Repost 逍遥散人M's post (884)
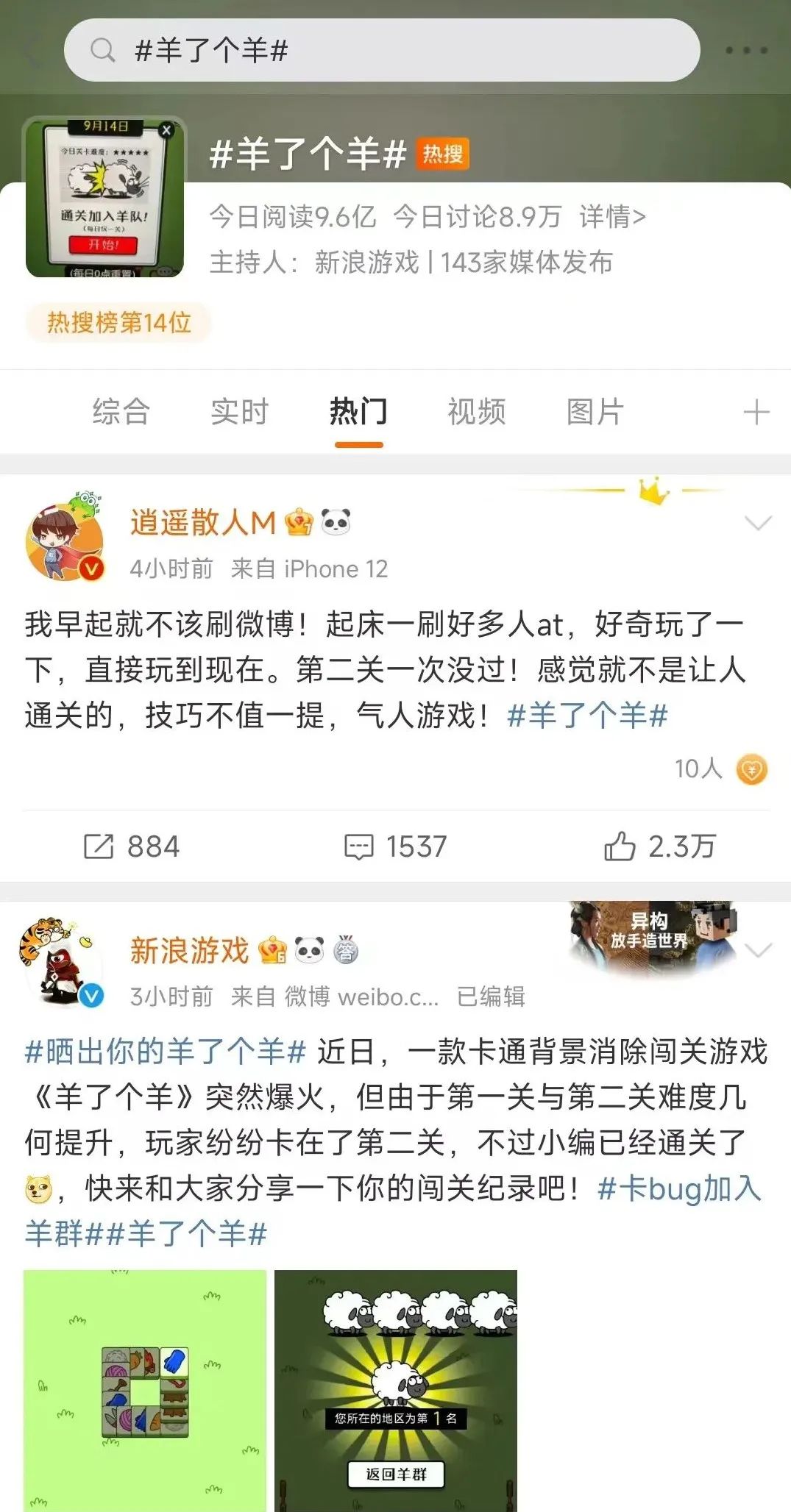The image size is (791, 1512). click(131, 846)
